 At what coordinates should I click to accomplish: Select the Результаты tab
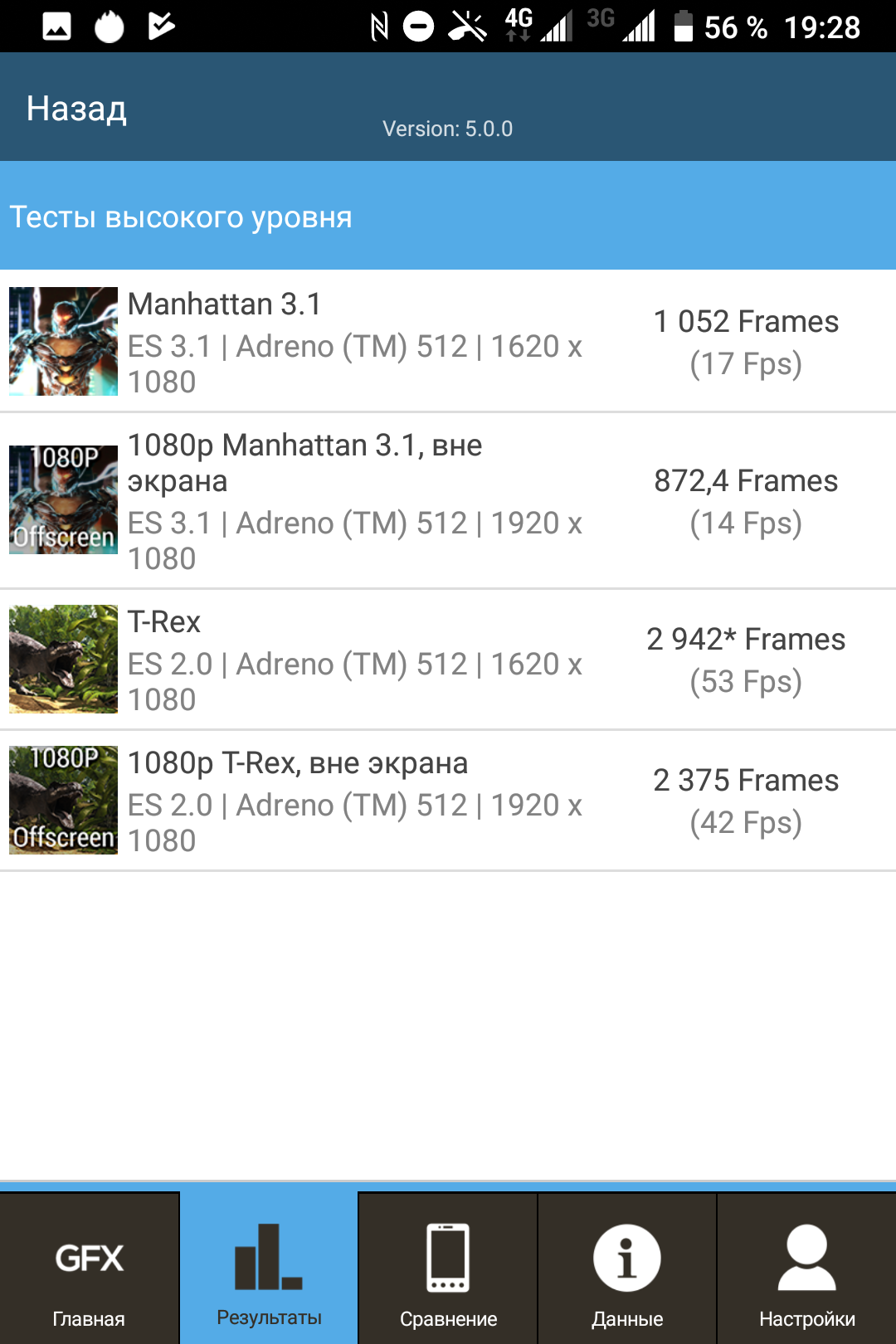click(269, 1269)
